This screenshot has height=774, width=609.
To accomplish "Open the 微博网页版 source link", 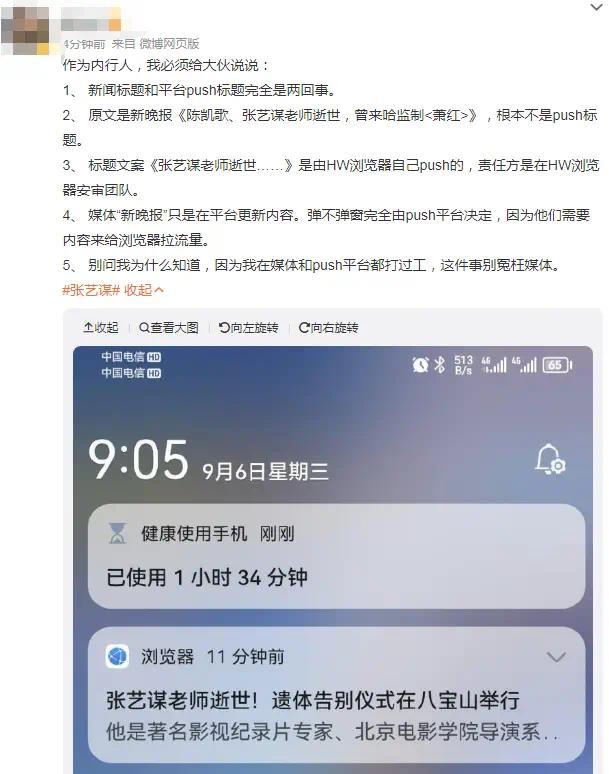I will [x=169, y=44].
